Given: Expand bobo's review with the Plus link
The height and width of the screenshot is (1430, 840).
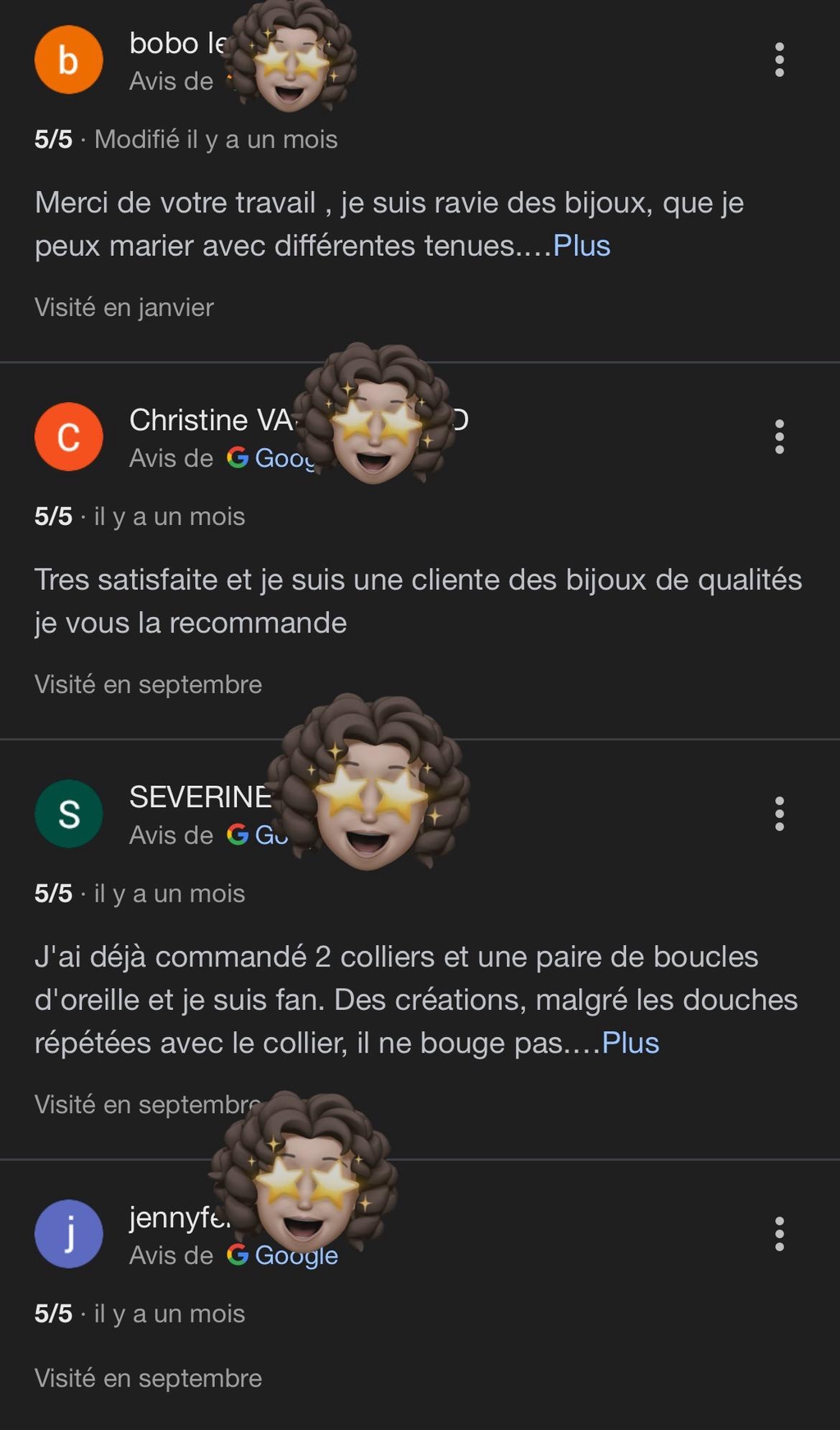Looking at the screenshot, I should pyautogui.click(x=582, y=245).
